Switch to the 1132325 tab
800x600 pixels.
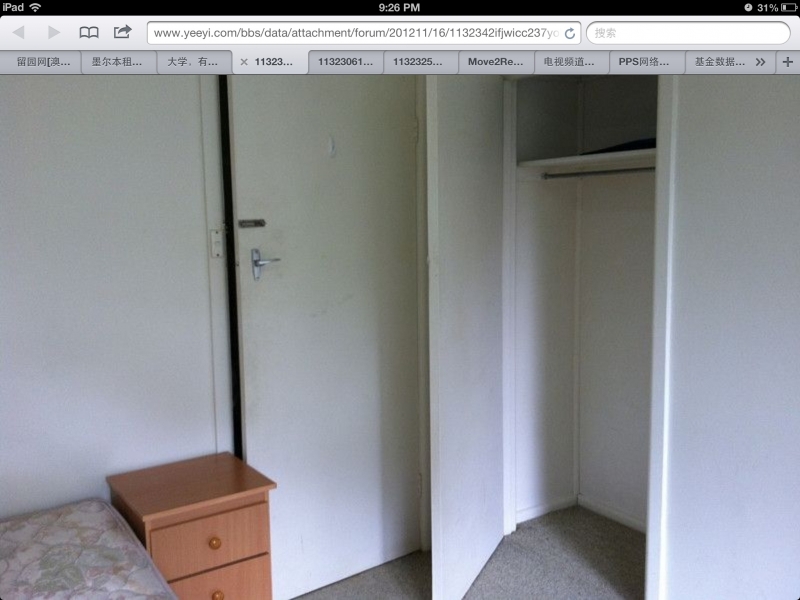(x=420, y=62)
